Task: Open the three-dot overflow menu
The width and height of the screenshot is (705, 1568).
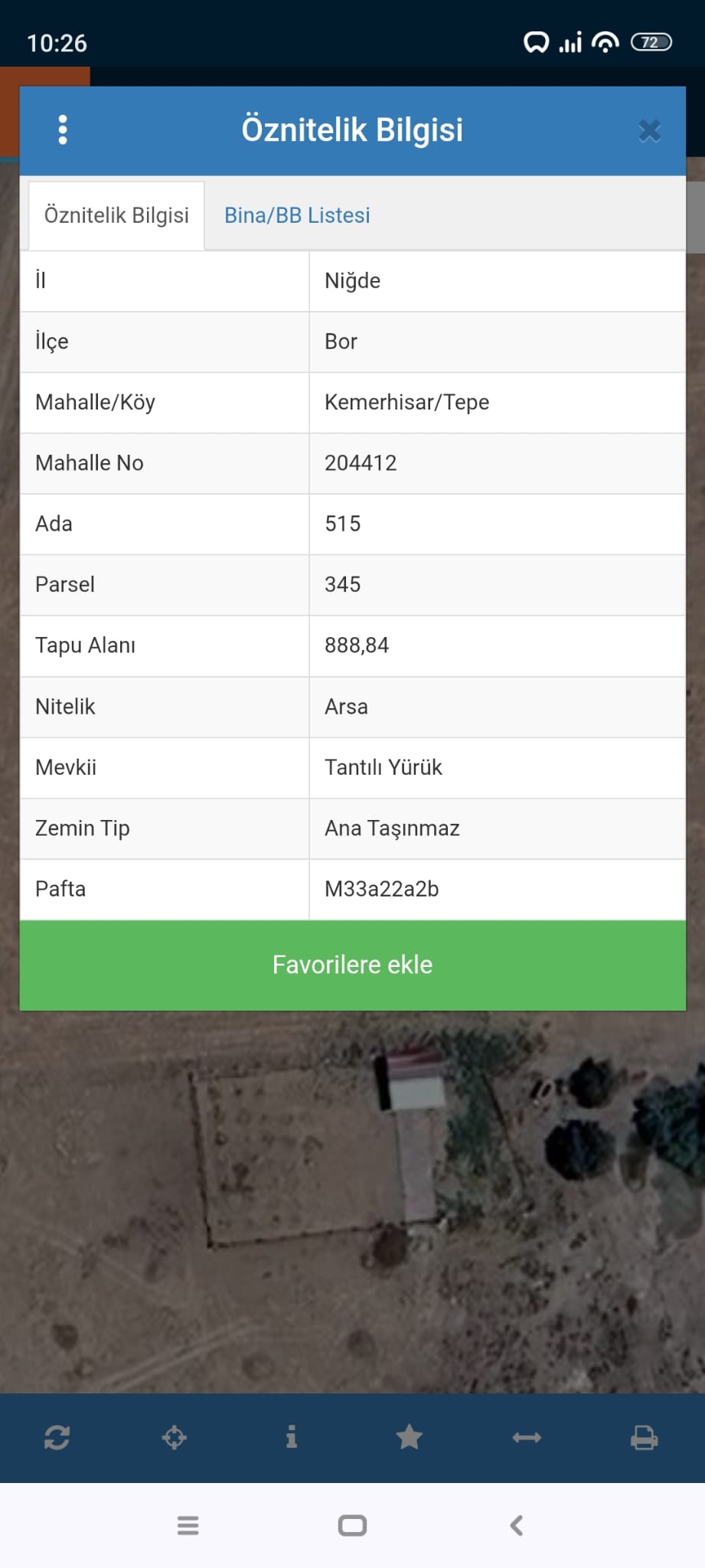Action: coord(63,130)
